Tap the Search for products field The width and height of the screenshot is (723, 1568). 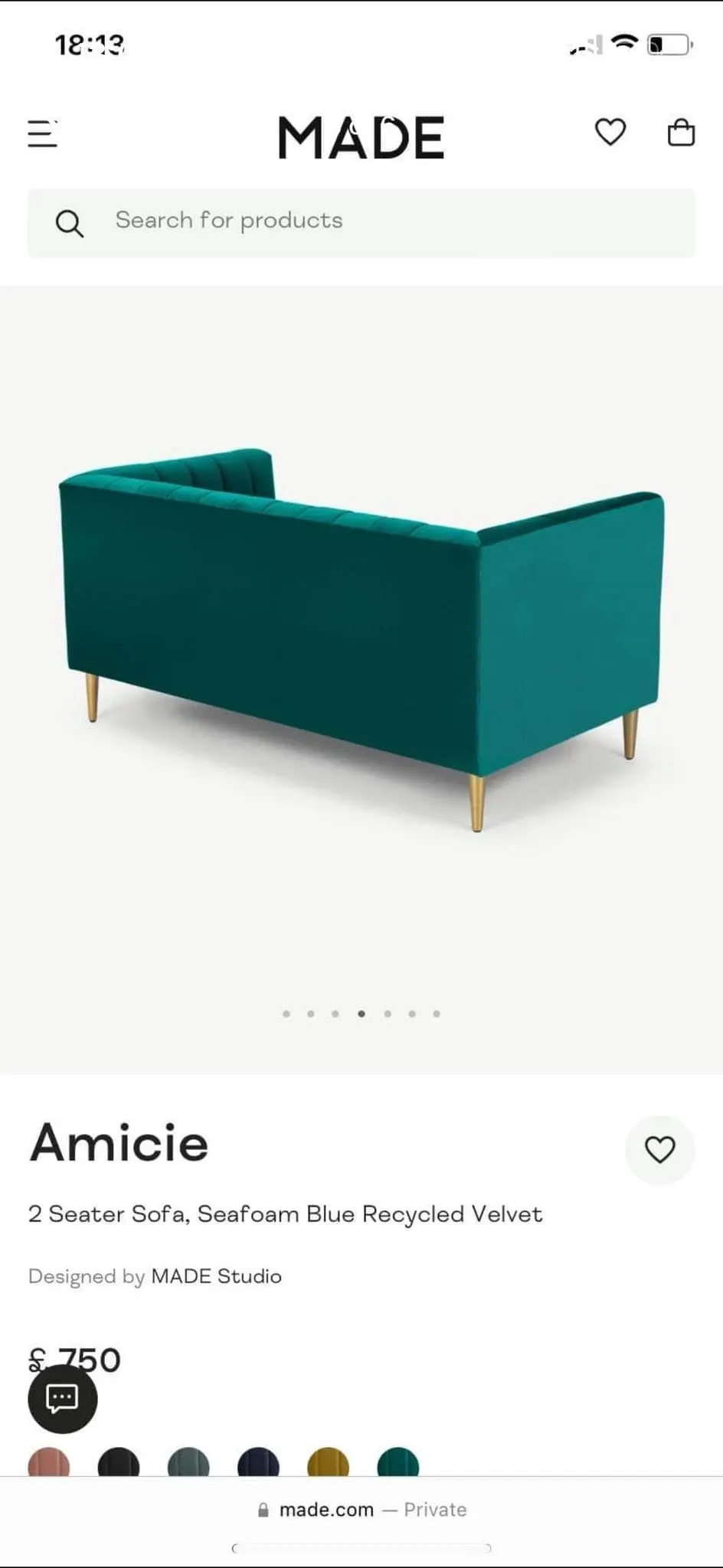pyautogui.click(x=361, y=223)
